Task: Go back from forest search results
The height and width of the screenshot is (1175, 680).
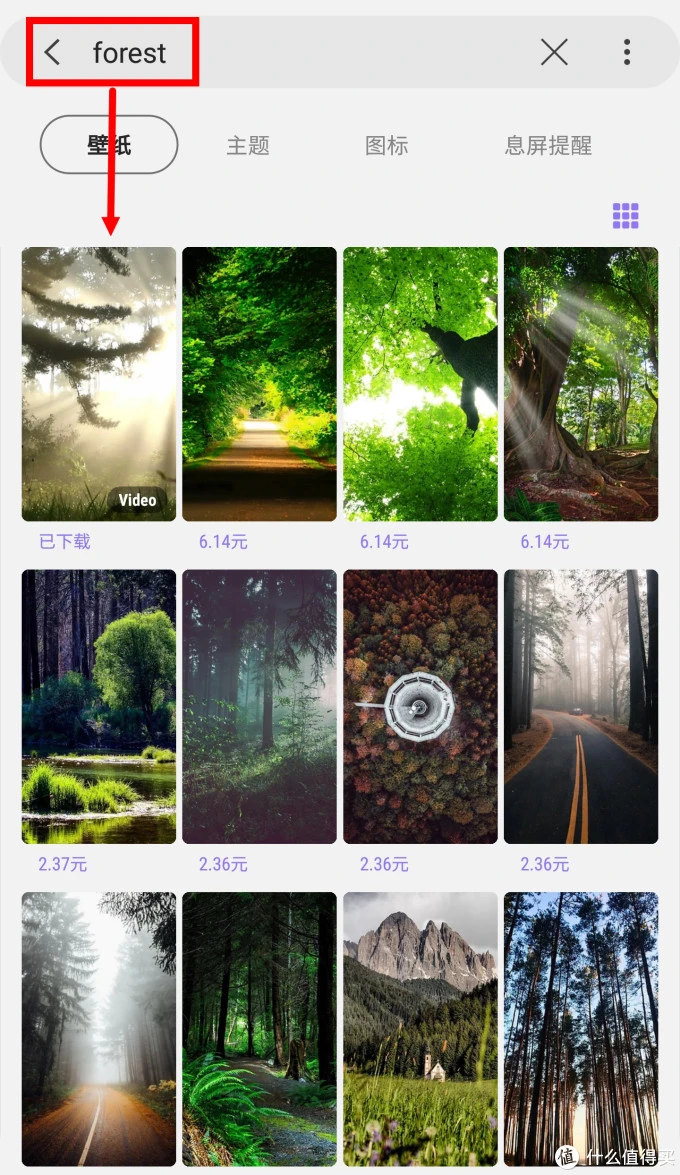Action: [x=53, y=52]
